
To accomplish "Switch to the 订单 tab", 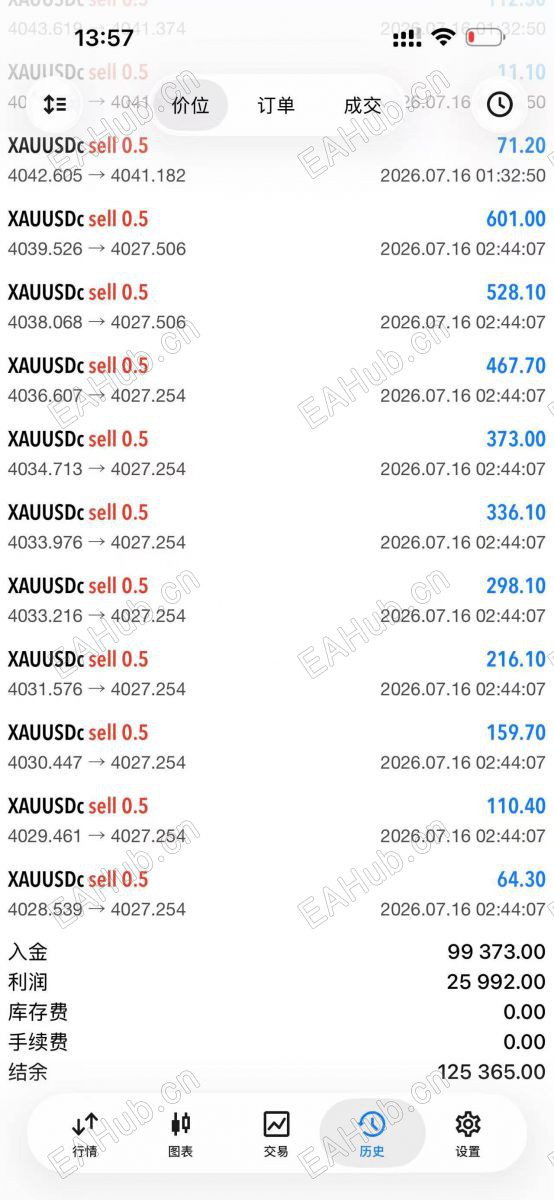I will pyautogui.click(x=276, y=105).
